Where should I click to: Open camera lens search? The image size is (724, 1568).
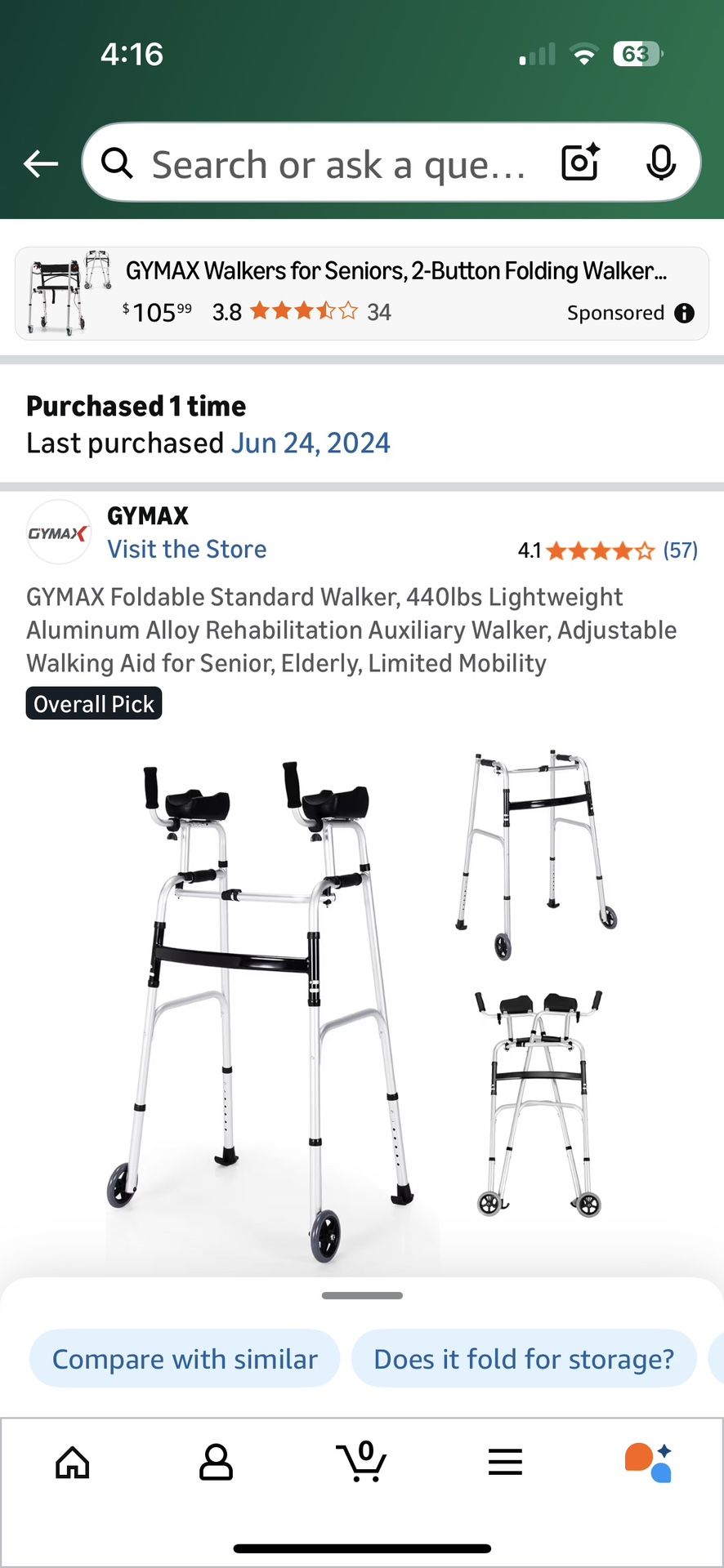tap(580, 162)
